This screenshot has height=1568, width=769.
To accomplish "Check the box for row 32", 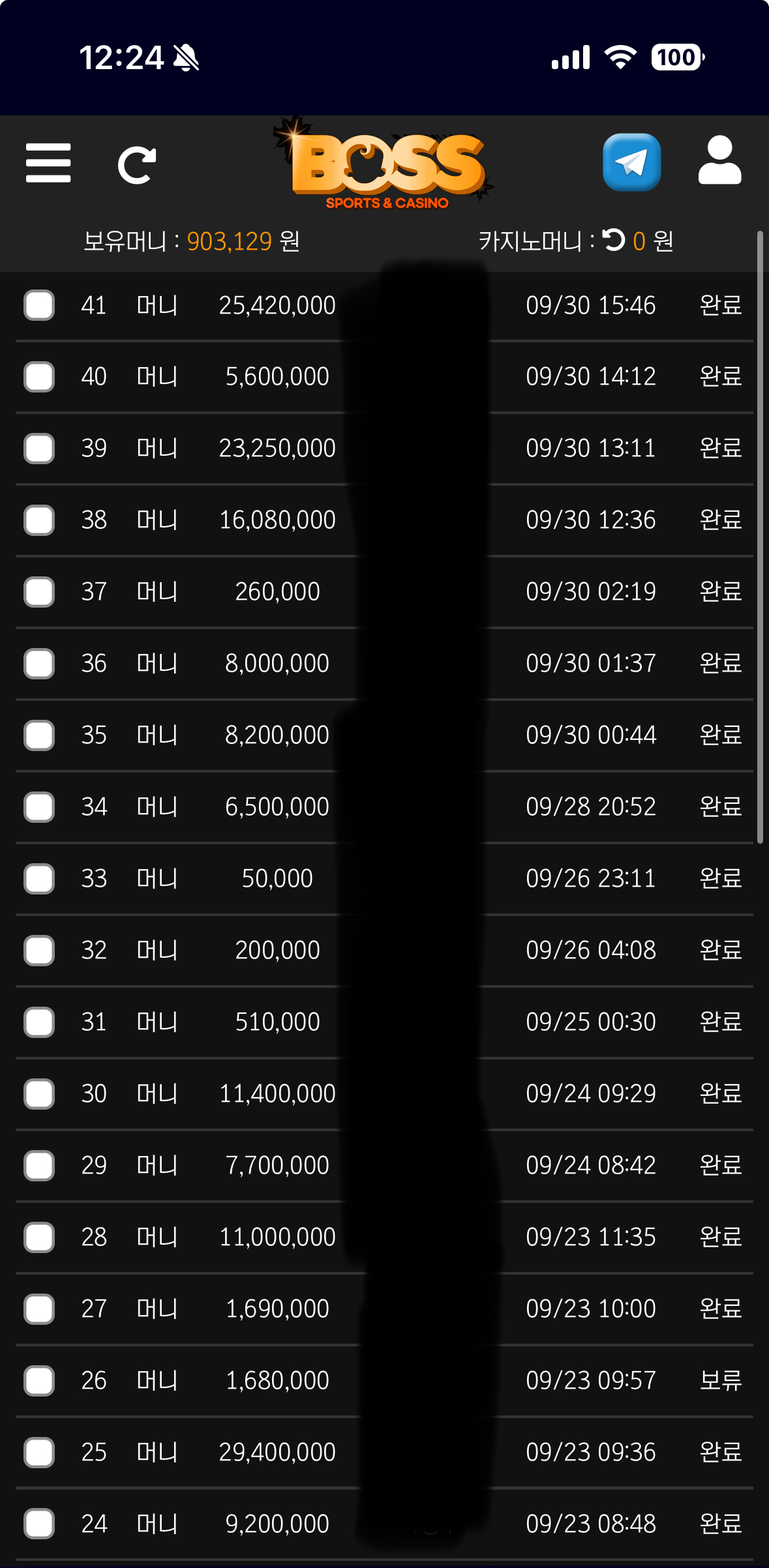I will 39,951.
